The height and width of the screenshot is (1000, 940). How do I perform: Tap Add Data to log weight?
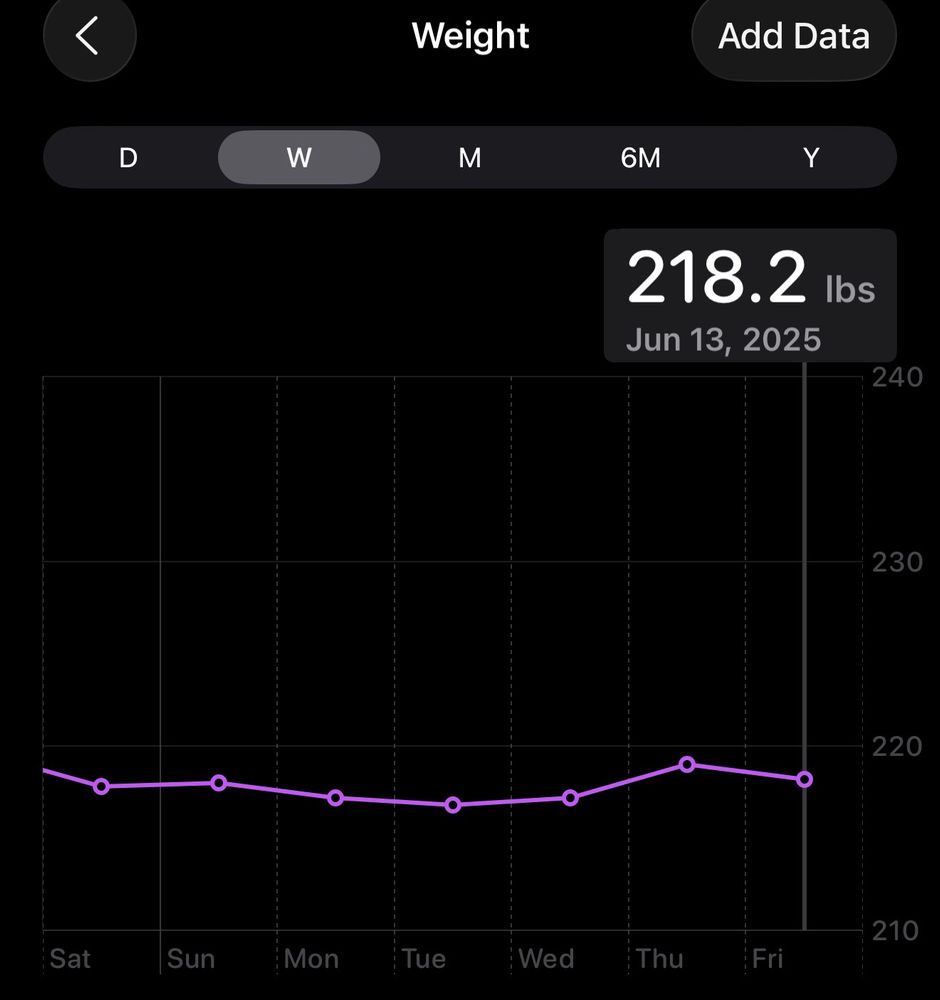[794, 37]
